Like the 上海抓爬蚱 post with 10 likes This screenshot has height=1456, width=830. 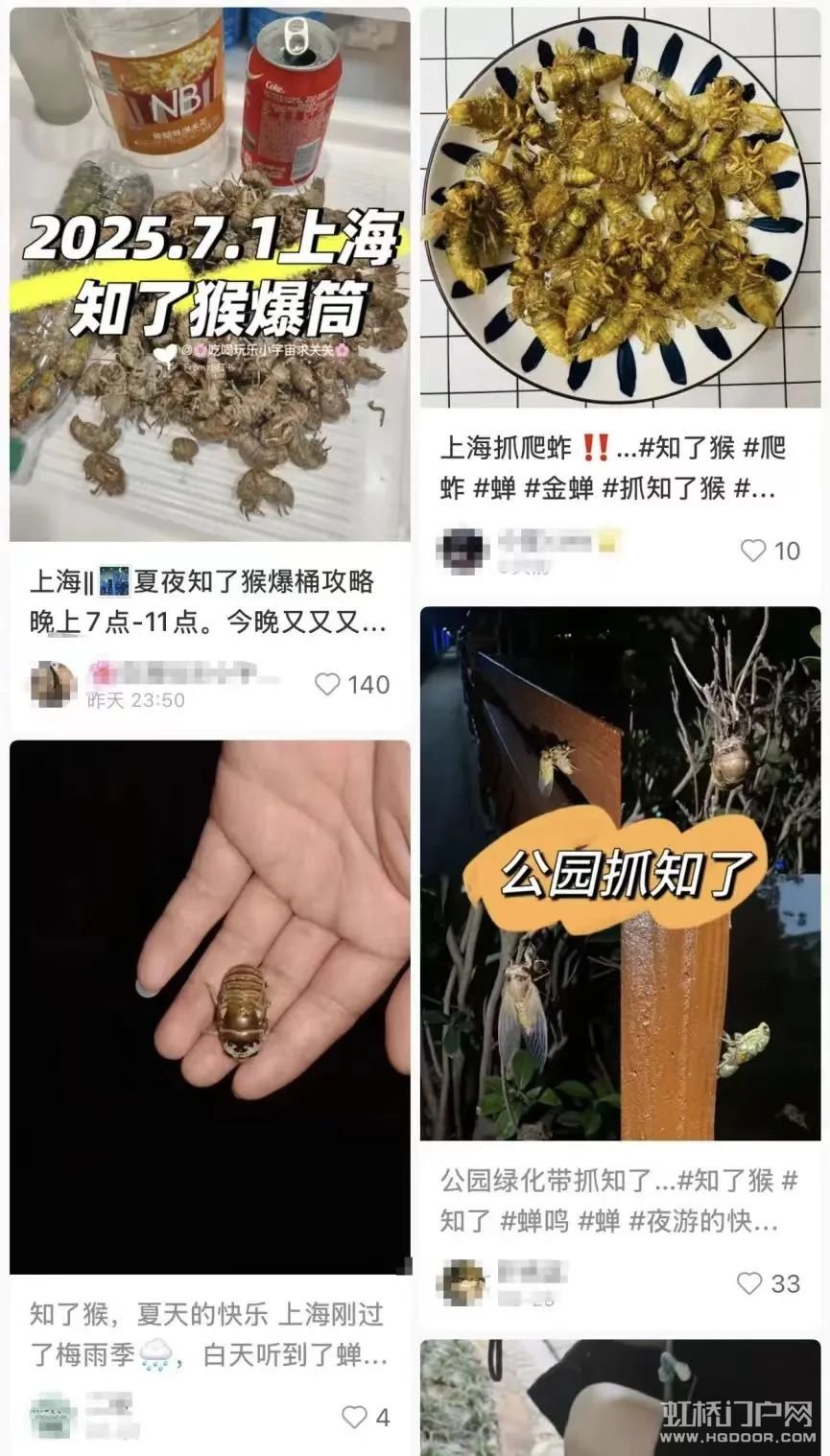pos(754,551)
